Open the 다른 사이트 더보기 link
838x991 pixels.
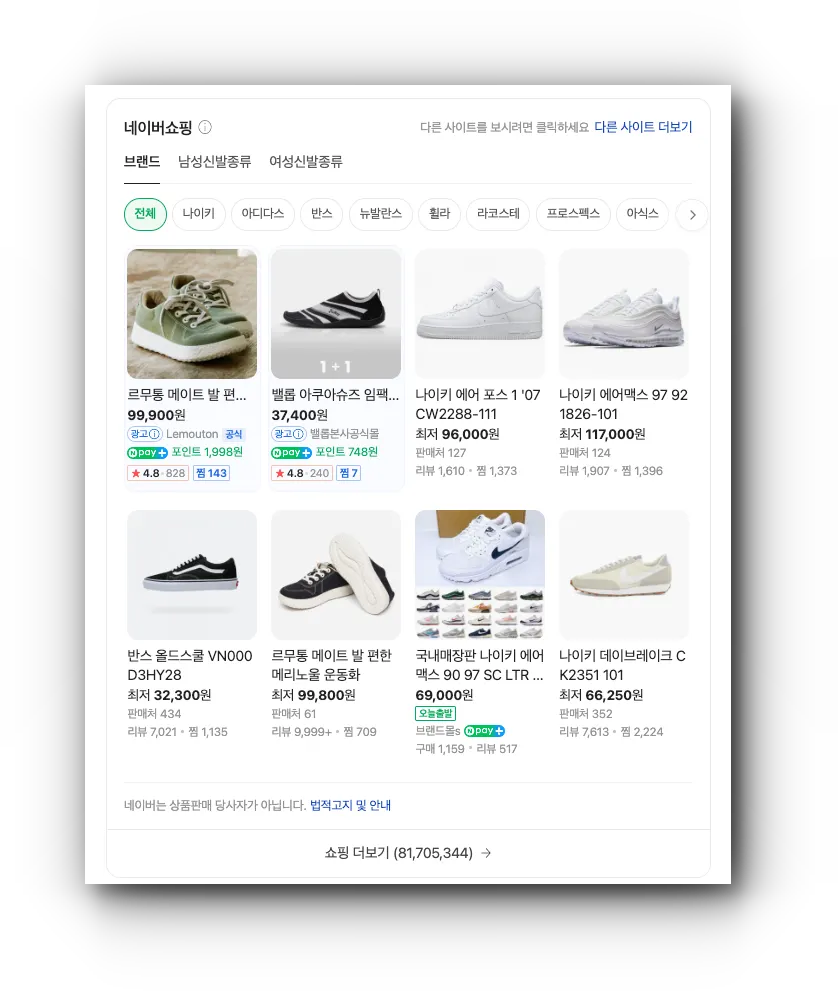[643, 127]
